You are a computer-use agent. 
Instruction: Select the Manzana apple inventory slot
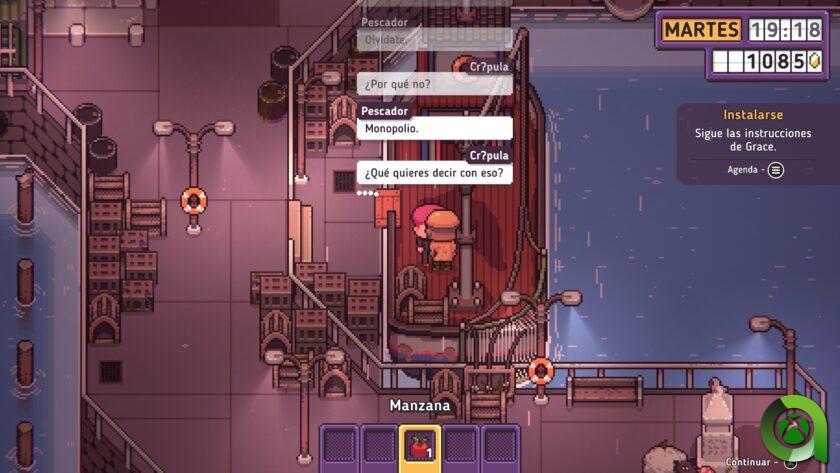(x=418, y=446)
